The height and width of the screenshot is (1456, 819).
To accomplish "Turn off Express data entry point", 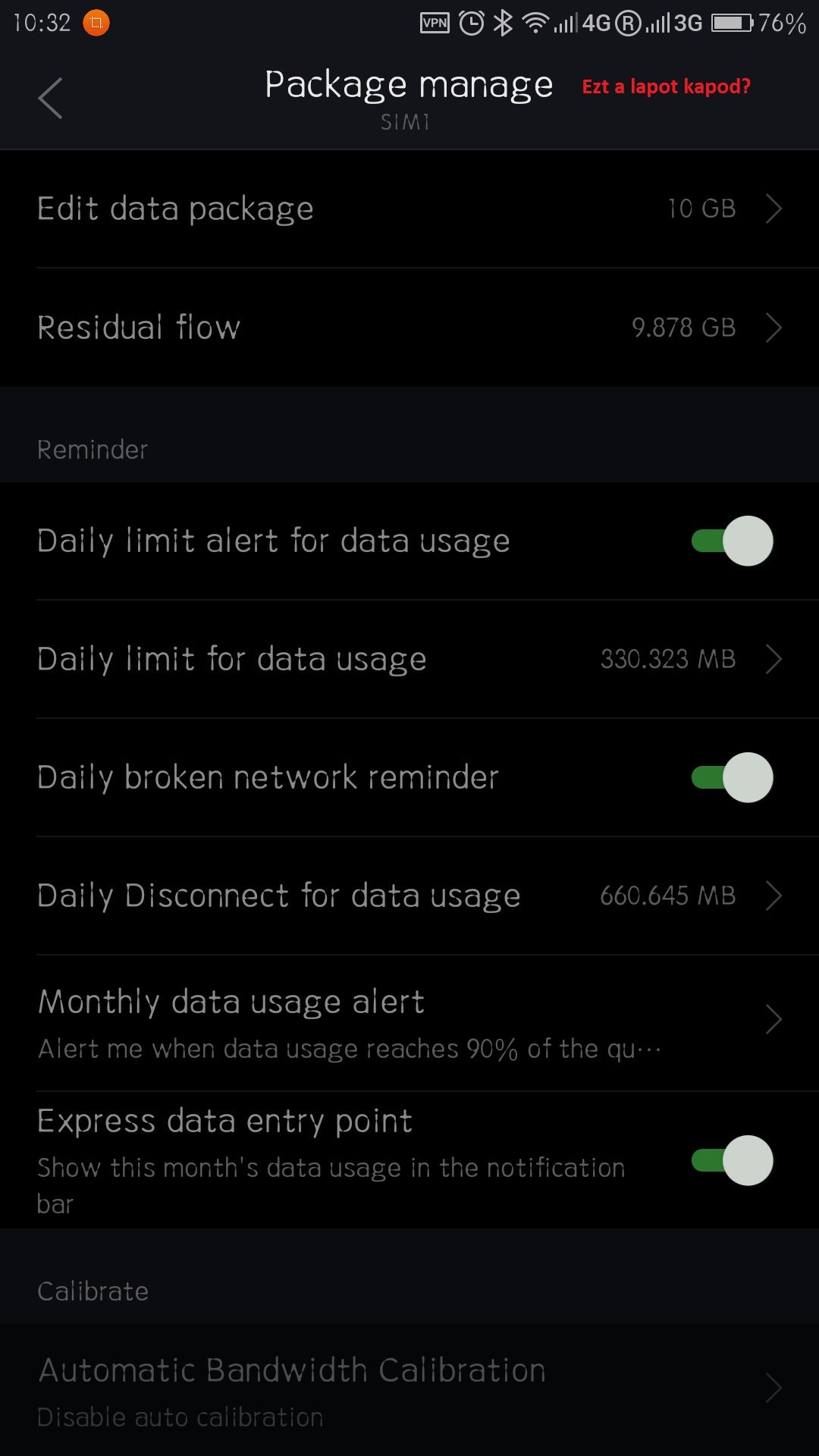I will click(732, 1160).
